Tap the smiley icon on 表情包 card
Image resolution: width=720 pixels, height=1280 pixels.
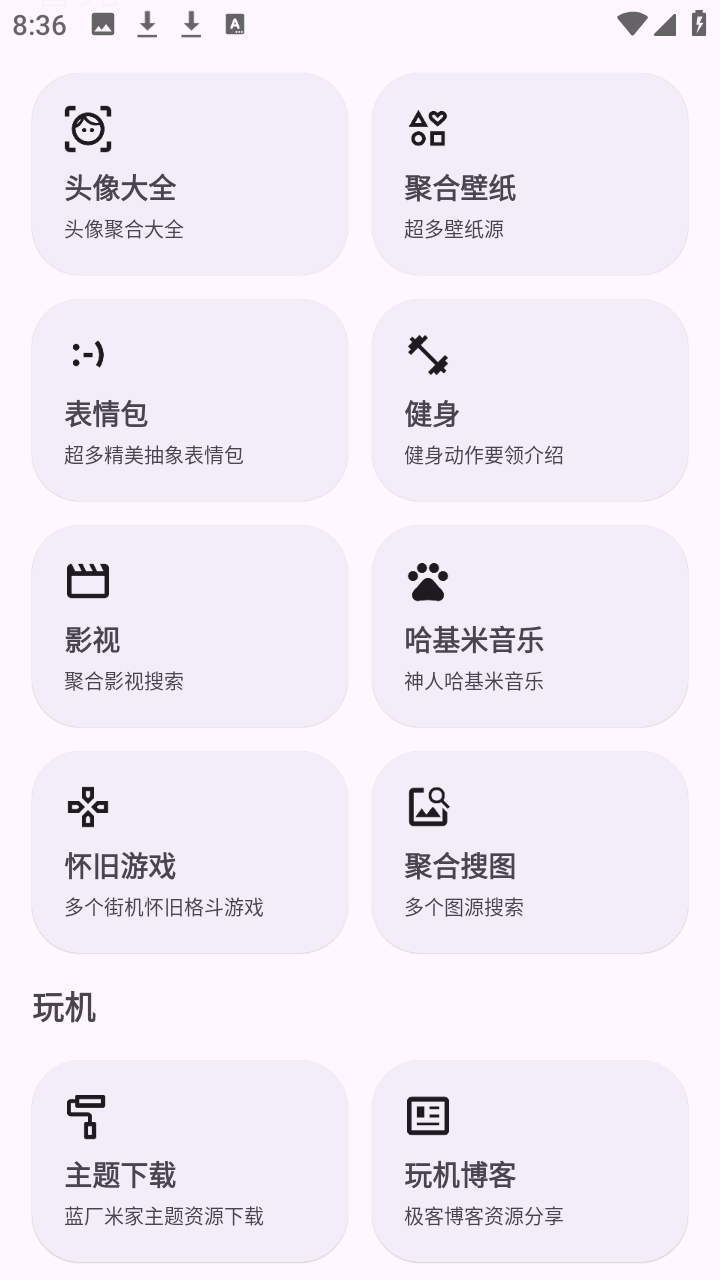click(x=89, y=352)
